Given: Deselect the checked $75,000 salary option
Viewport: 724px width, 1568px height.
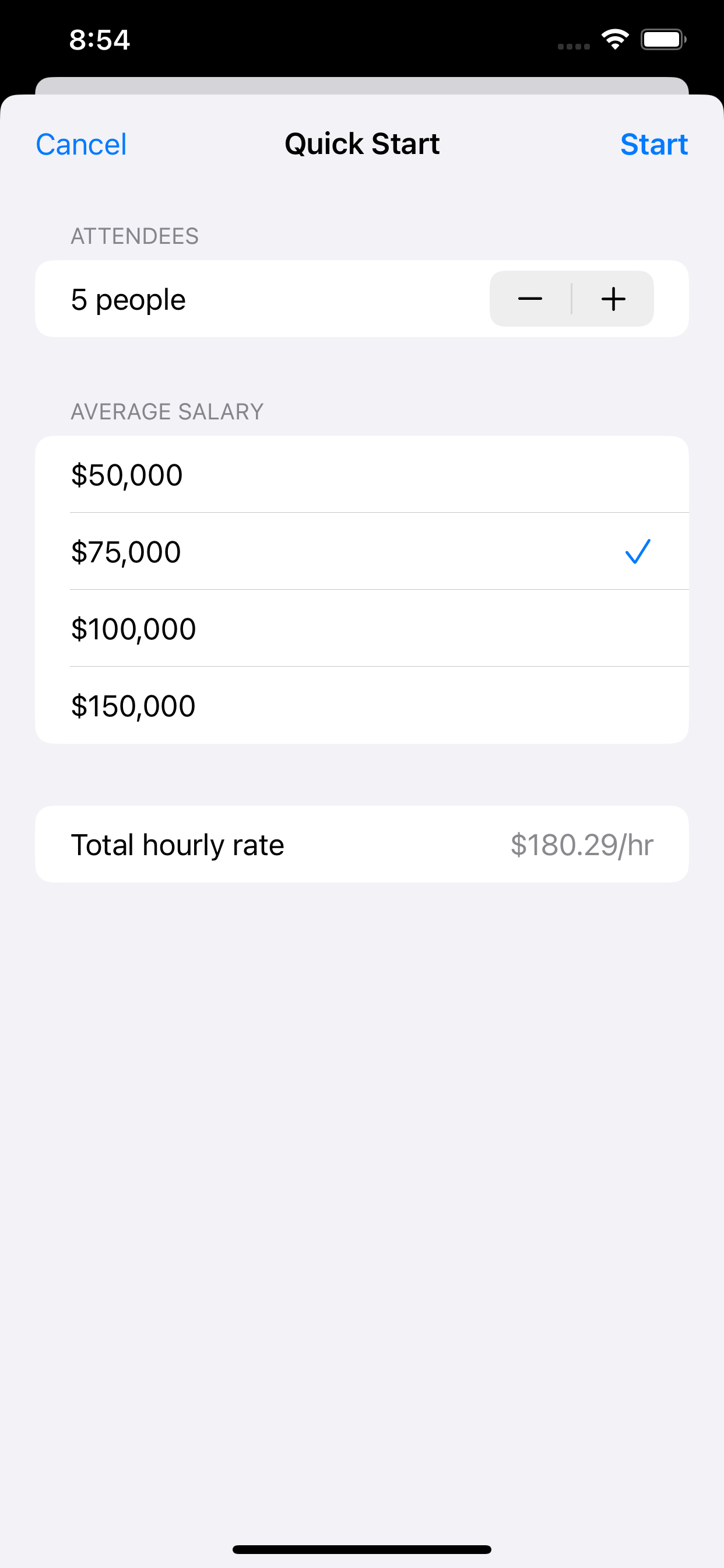Looking at the screenshot, I should coord(243,551).
